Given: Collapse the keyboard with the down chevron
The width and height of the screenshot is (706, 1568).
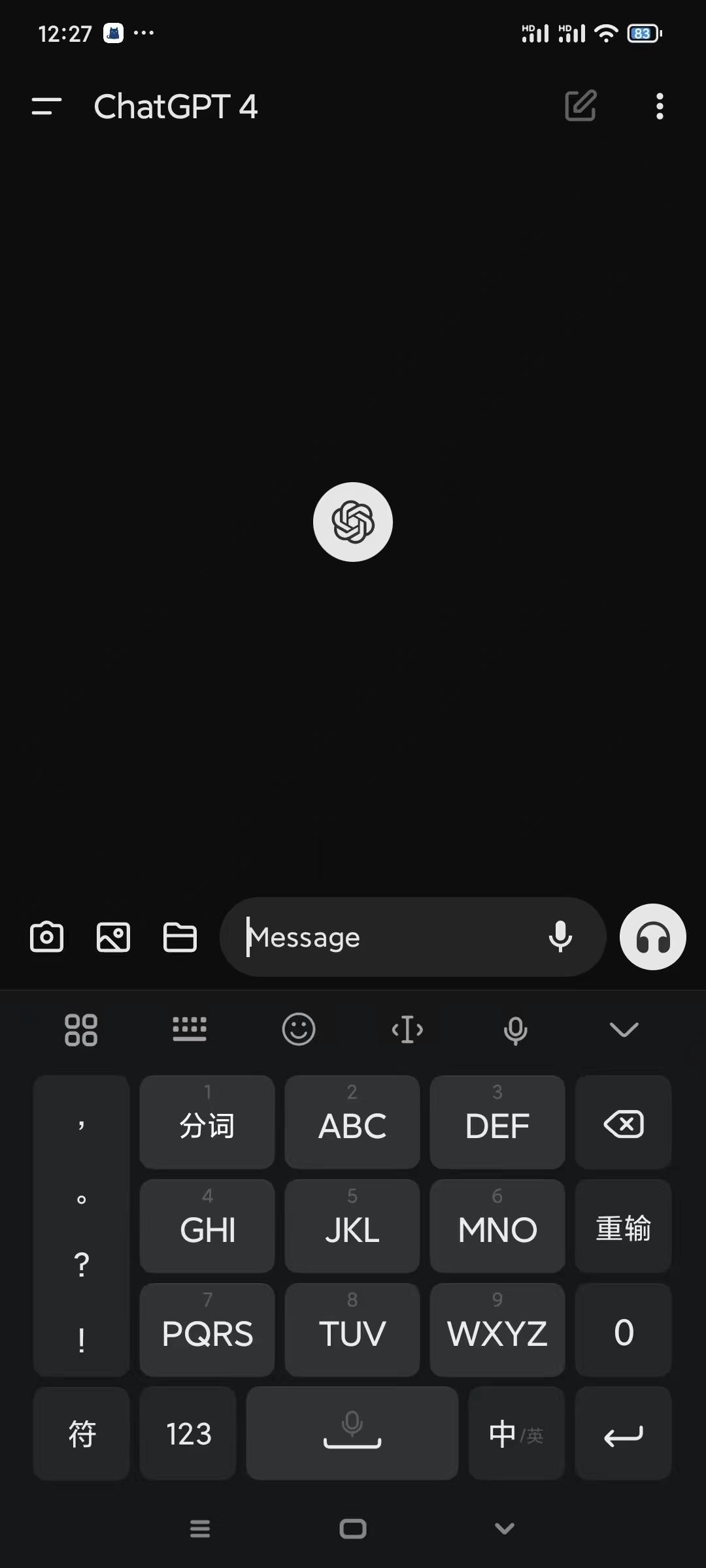Looking at the screenshot, I should tap(624, 1028).
